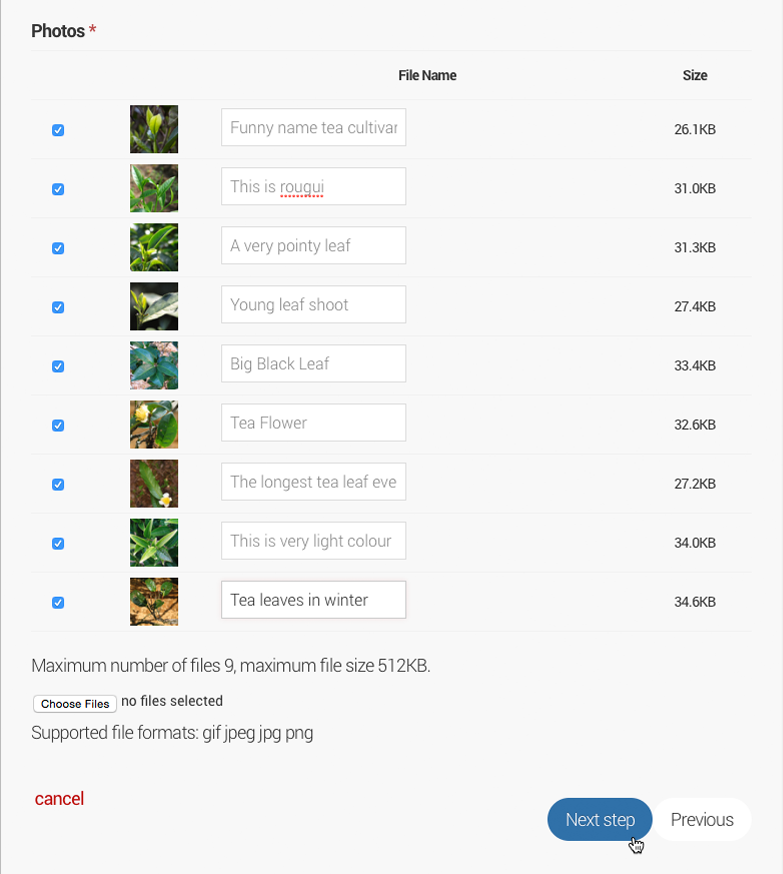Click the 'This is very light colour' field

click(x=313, y=541)
